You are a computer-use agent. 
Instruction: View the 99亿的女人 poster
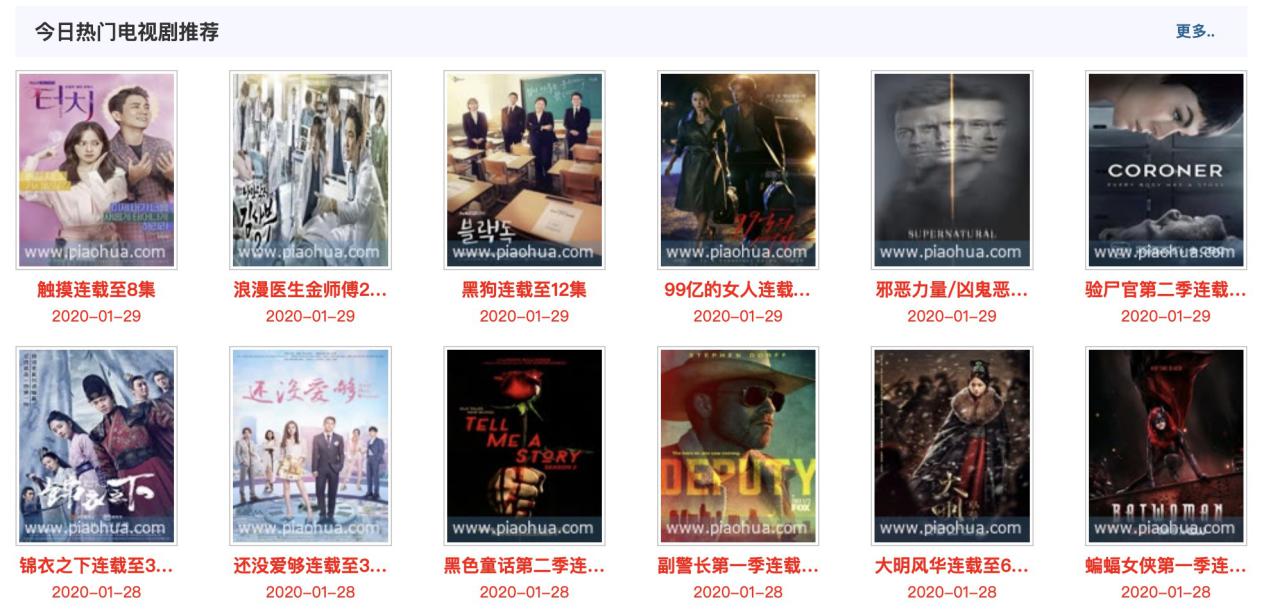click(738, 169)
